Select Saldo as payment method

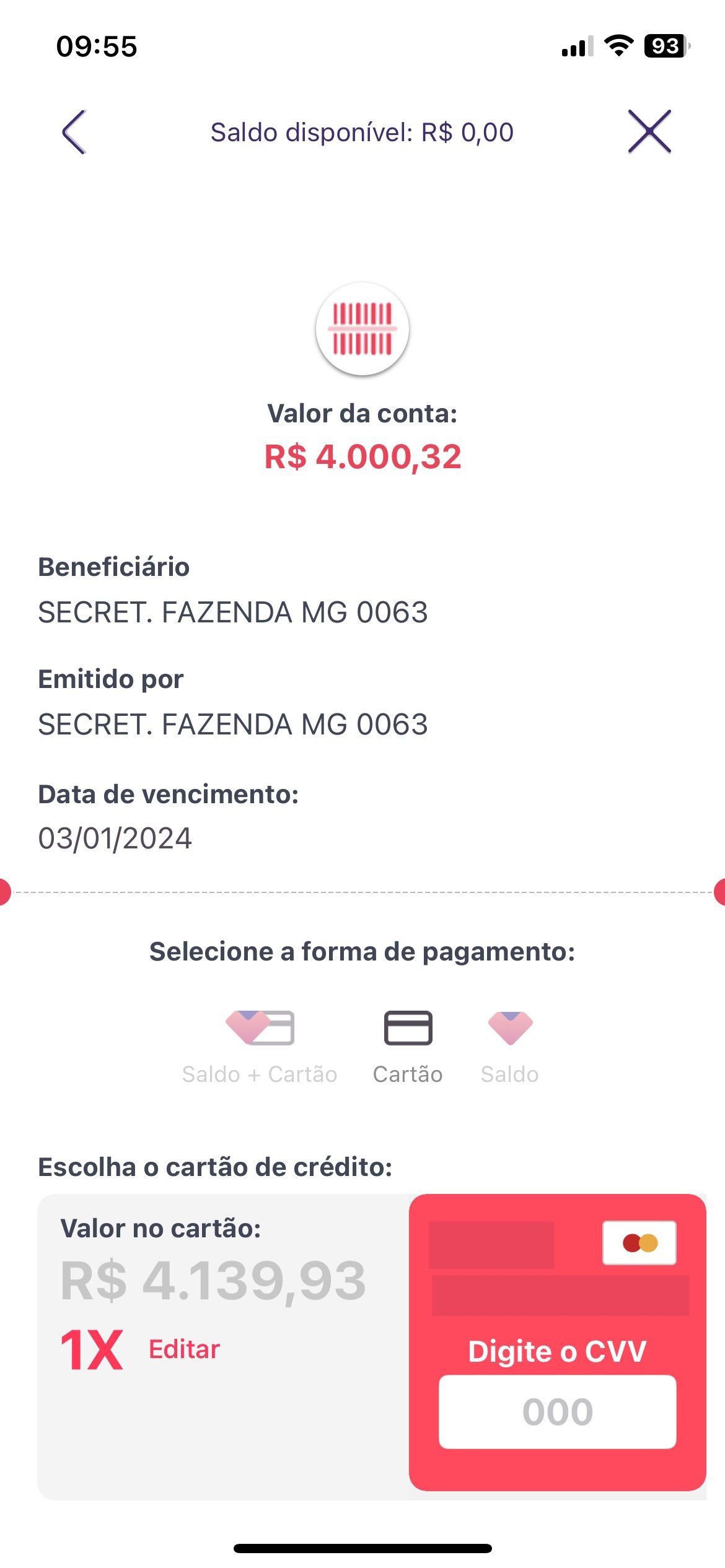point(510,1047)
